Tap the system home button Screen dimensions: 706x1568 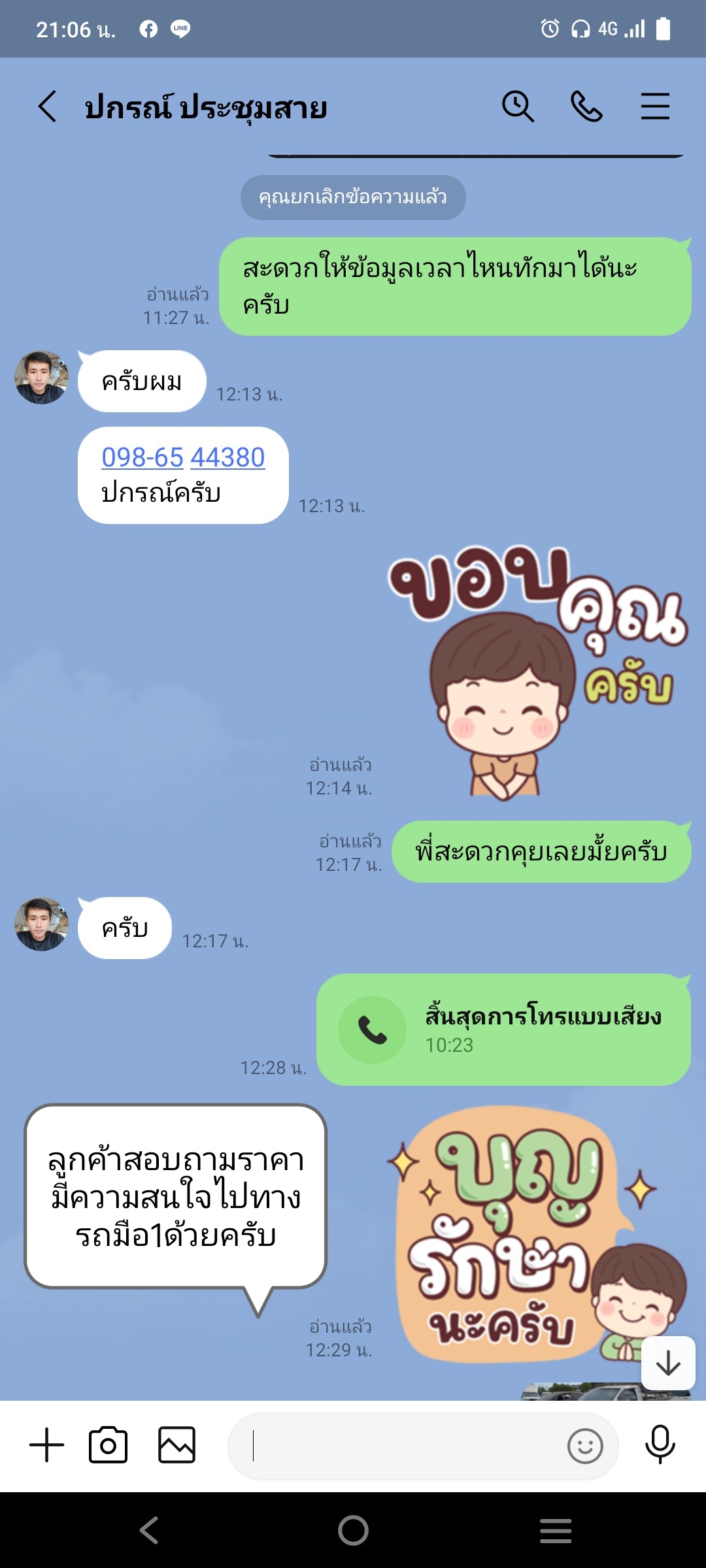[x=353, y=1530]
